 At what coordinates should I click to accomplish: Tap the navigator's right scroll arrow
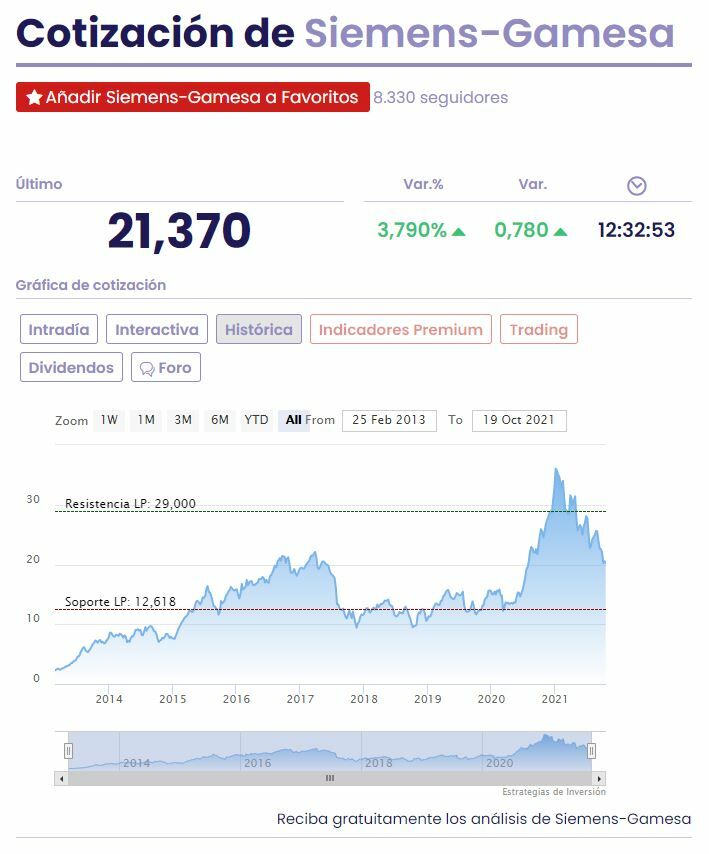click(599, 778)
